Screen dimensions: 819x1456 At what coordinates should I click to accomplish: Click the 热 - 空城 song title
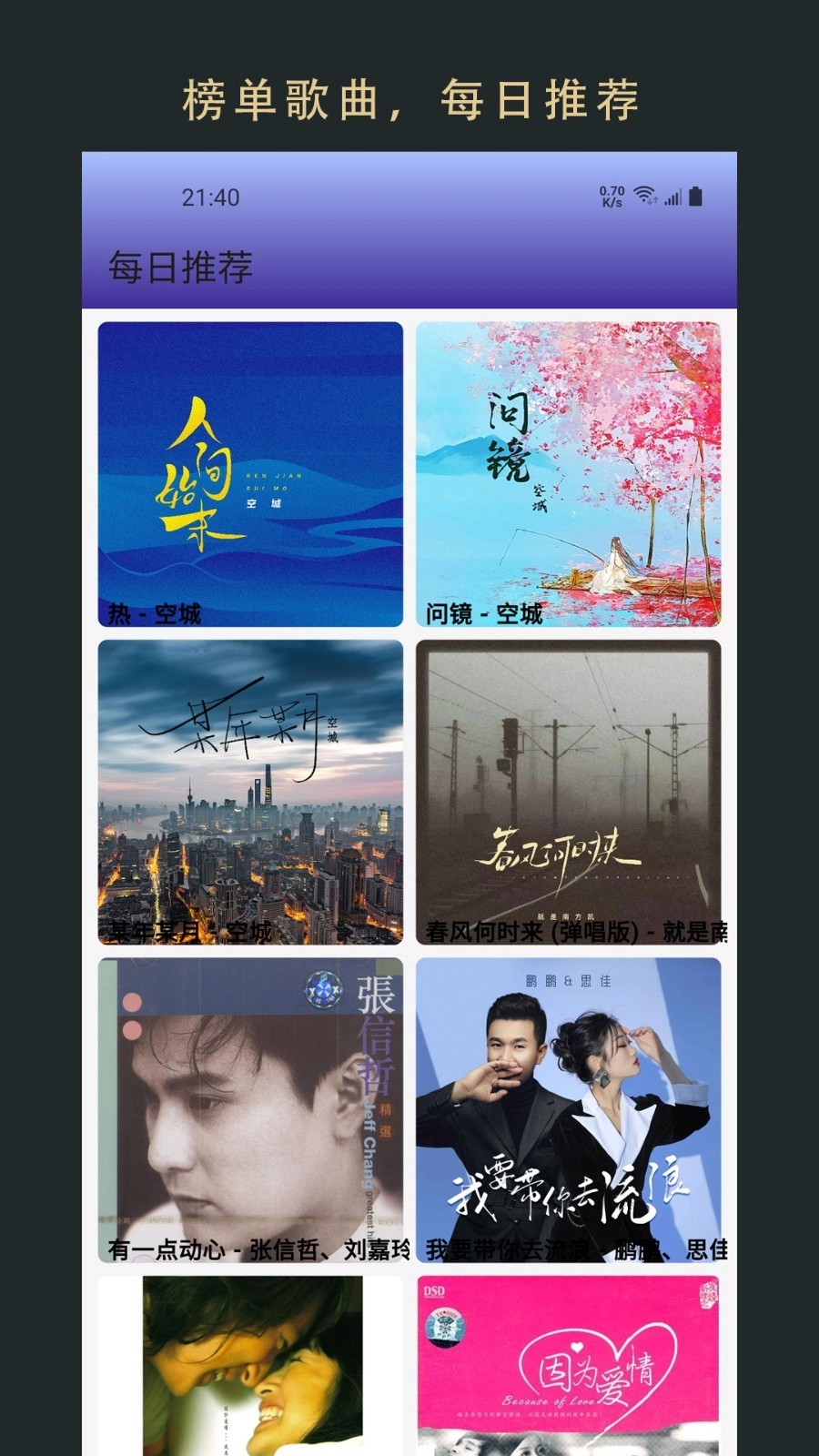tap(155, 614)
